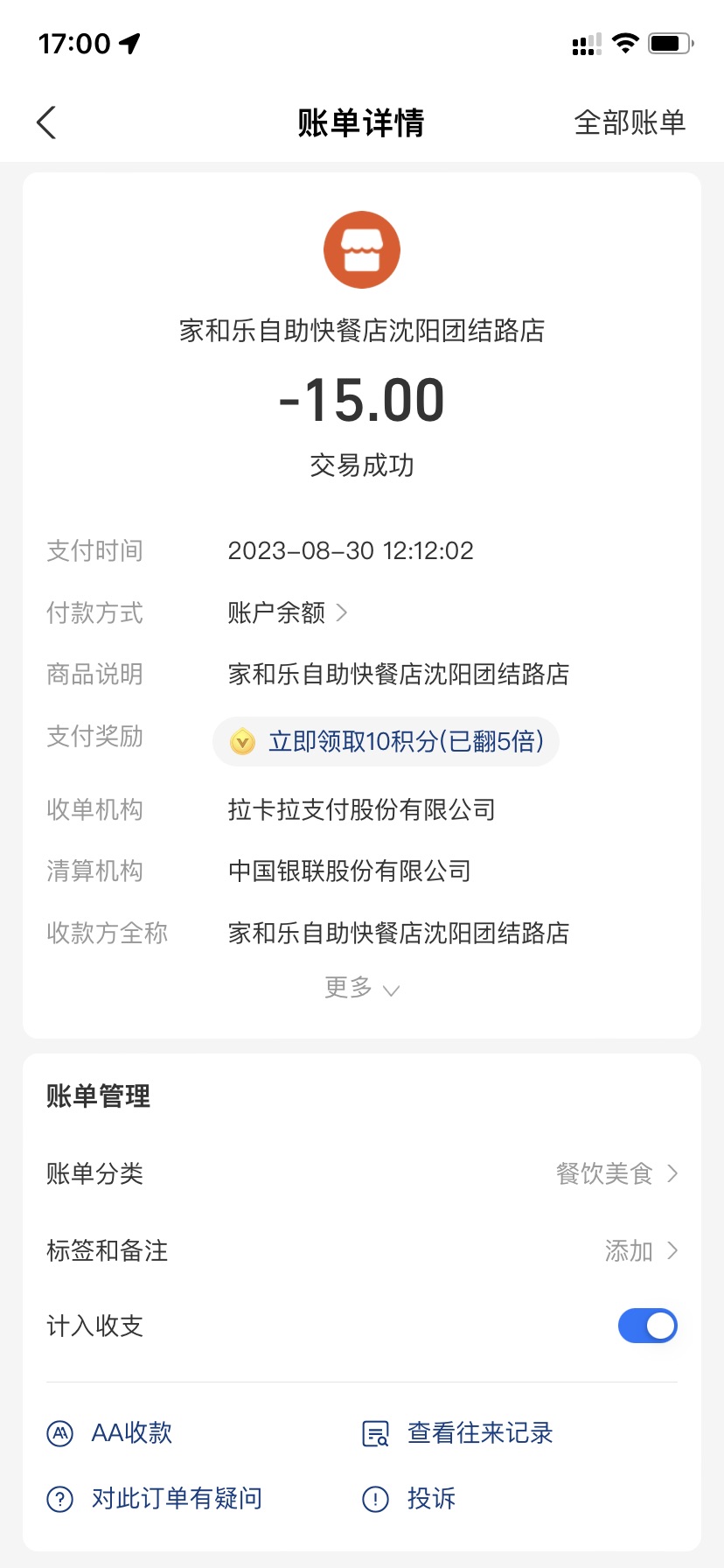Open the 账户余额 payment method details

pyautogui.click(x=287, y=612)
